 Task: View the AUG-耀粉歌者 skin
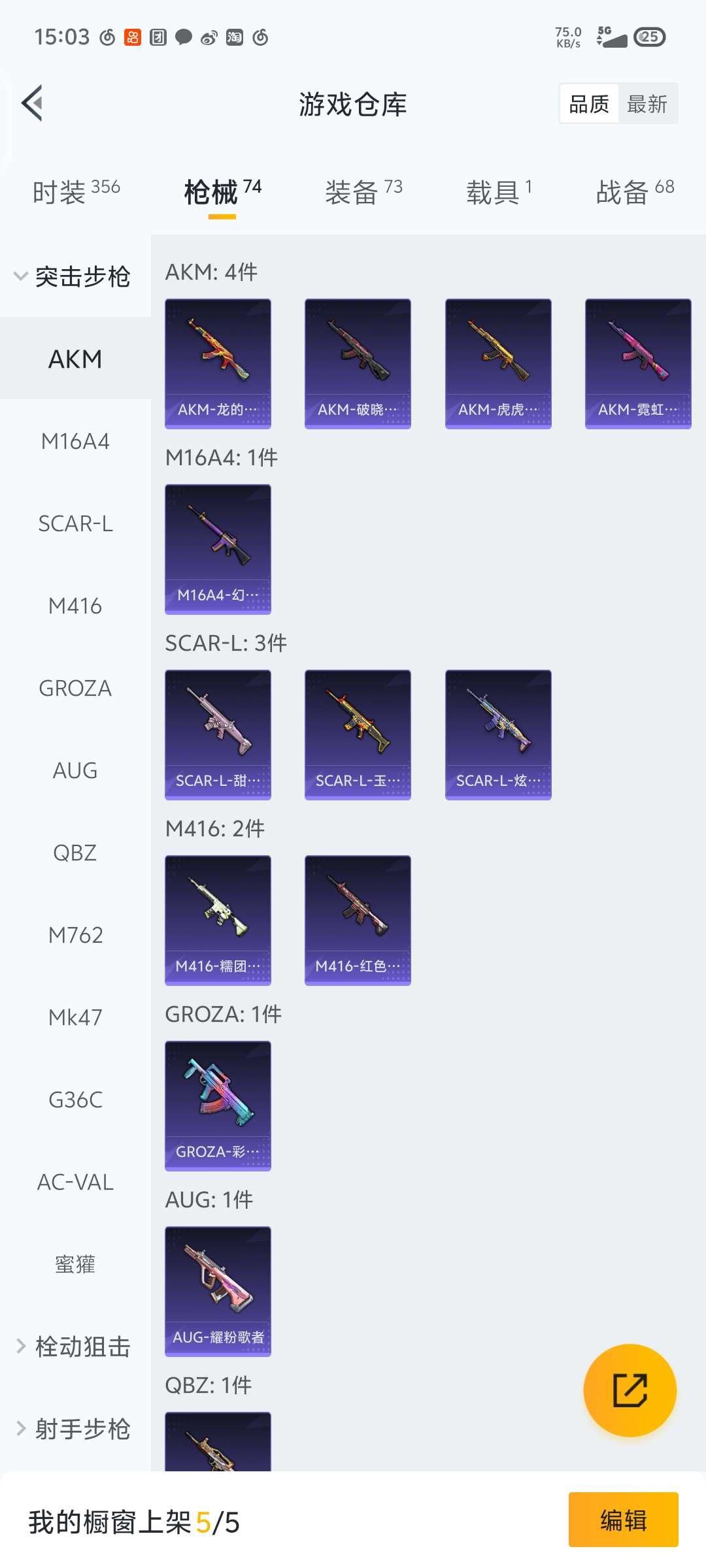click(x=218, y=1291)
